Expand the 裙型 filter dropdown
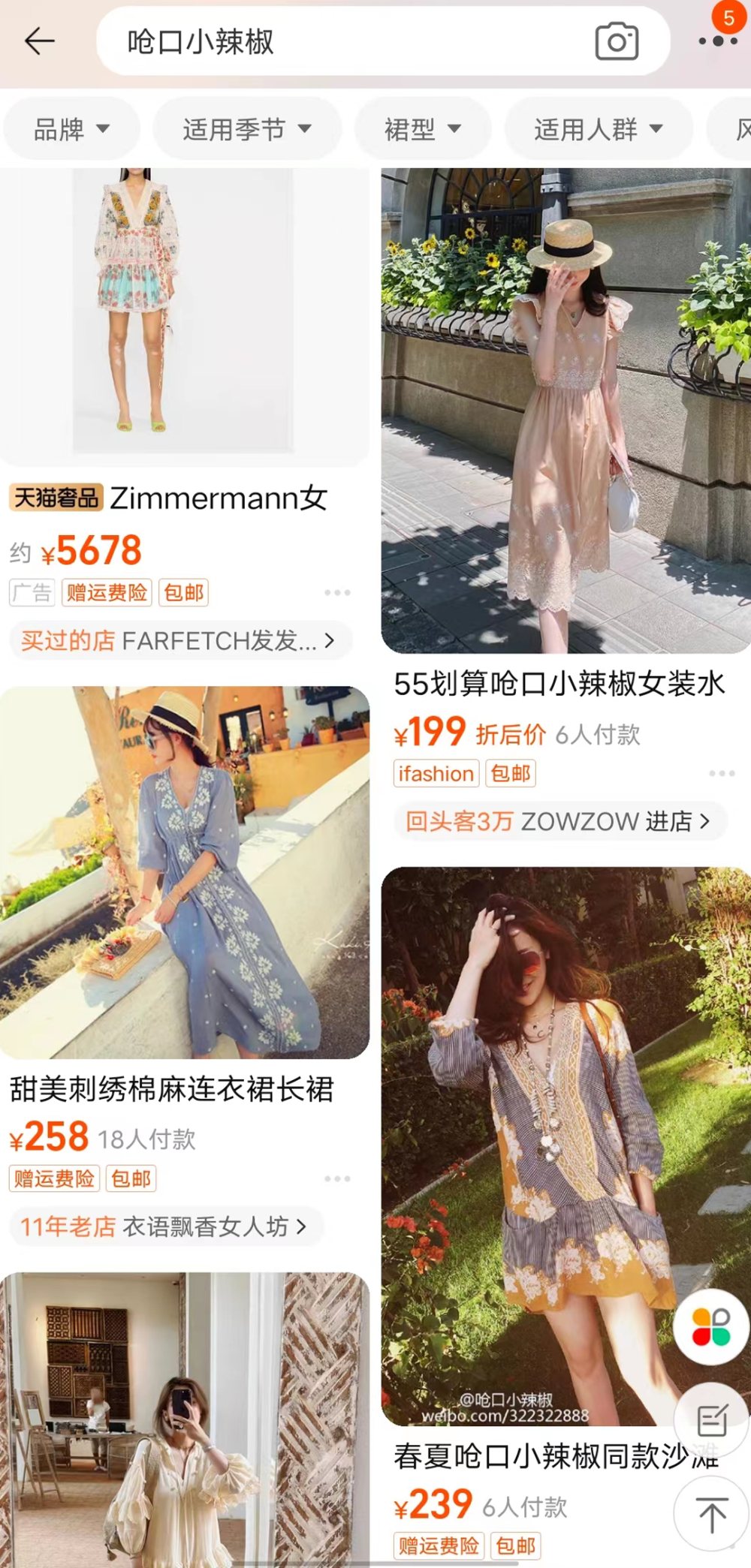The height and width of the screenshot is (1568, 751). [423, 129]
